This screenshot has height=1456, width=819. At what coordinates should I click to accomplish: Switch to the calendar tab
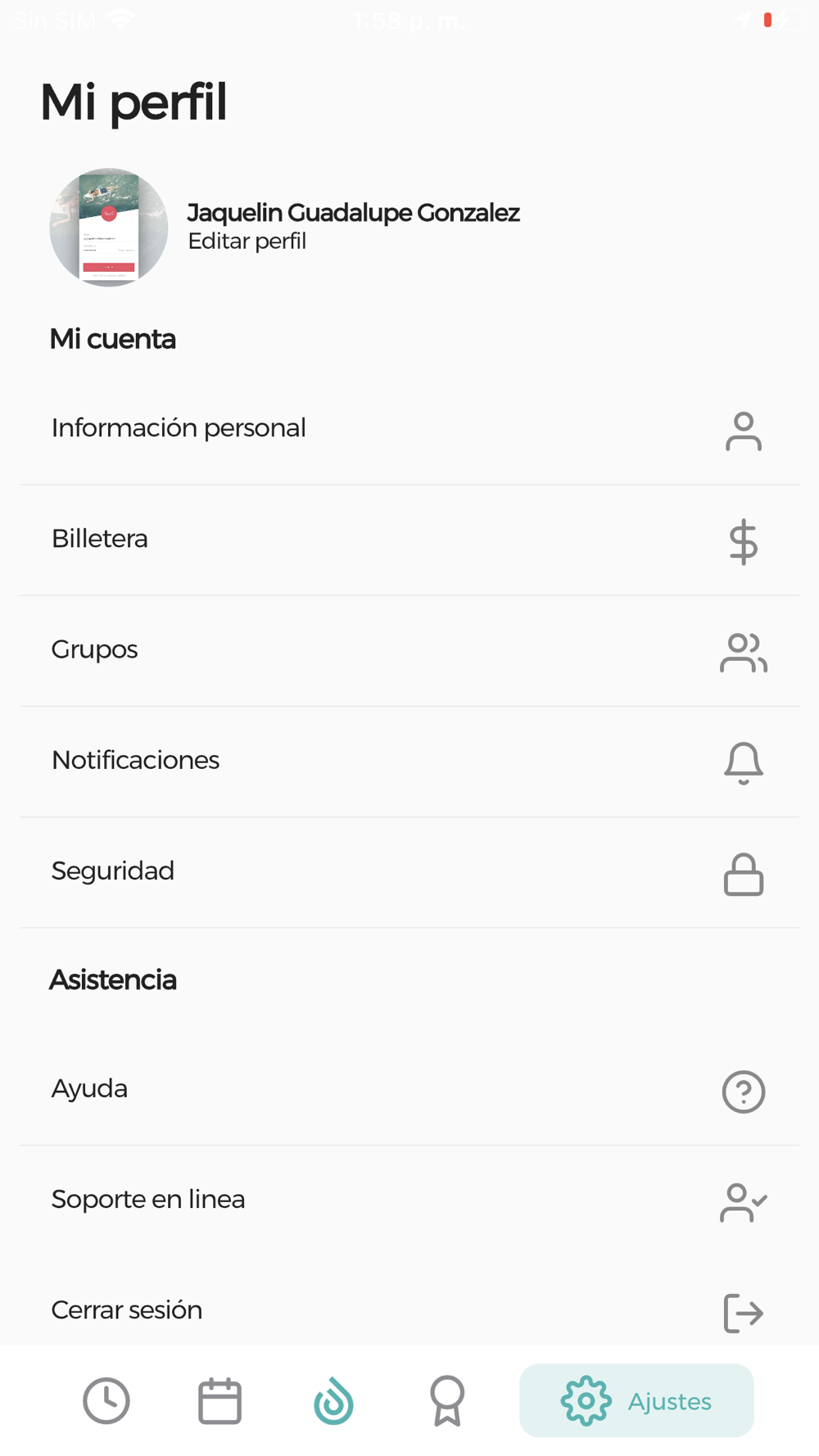tap(219, 1401)
